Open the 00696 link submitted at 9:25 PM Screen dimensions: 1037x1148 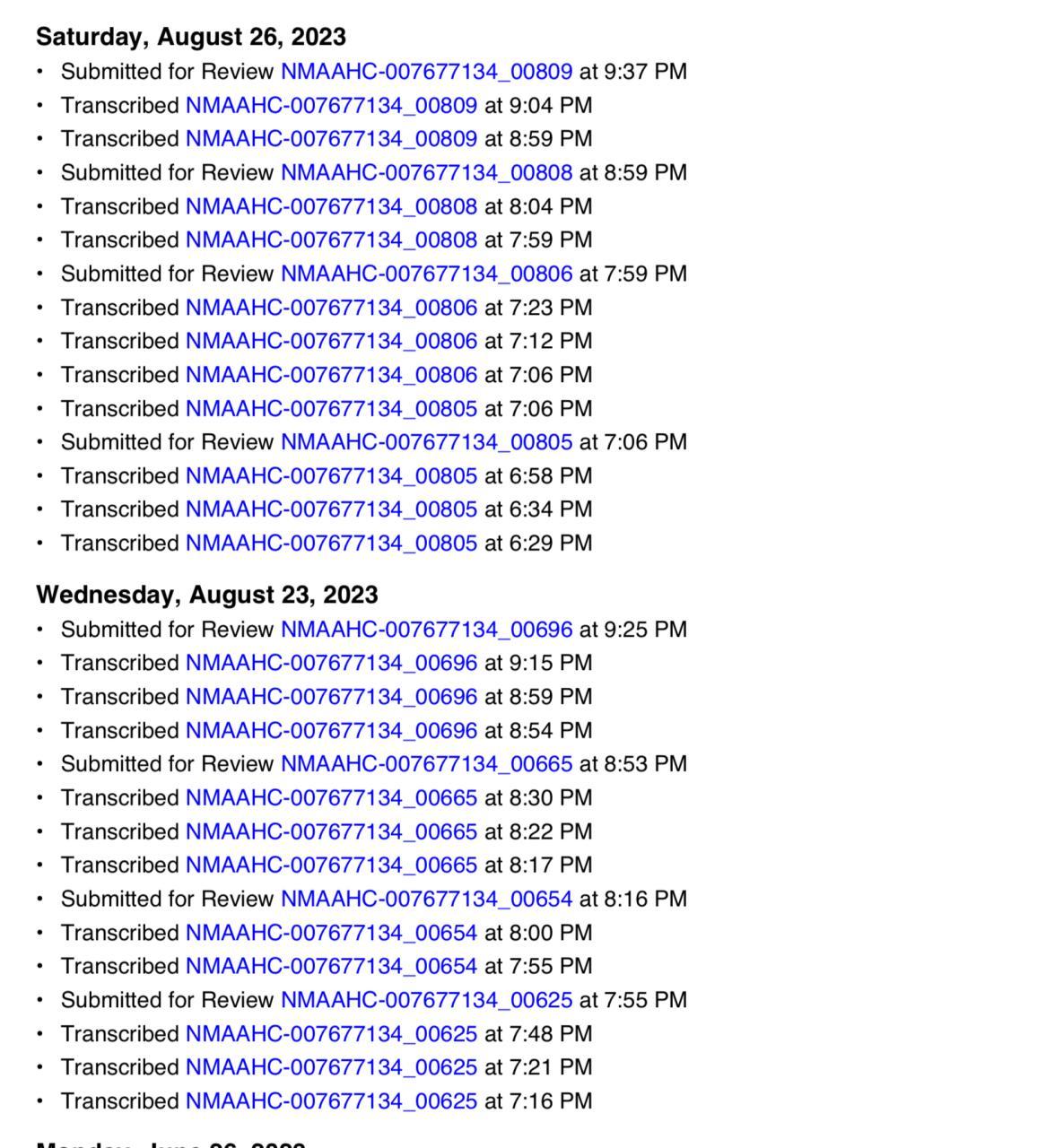tap(426, 630)
